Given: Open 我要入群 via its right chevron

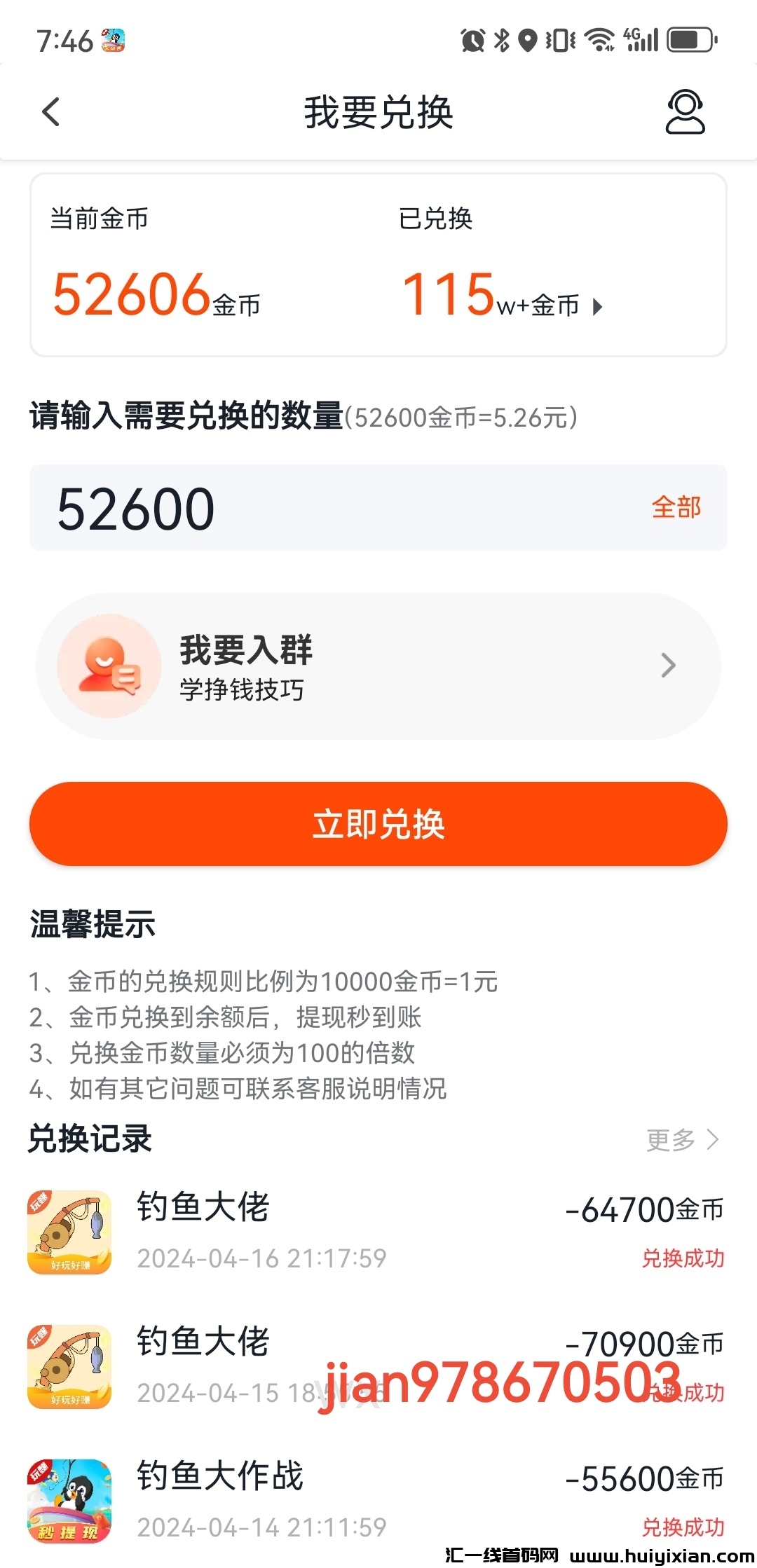Looking at the screenshot, I should click(x=668, y=666).
